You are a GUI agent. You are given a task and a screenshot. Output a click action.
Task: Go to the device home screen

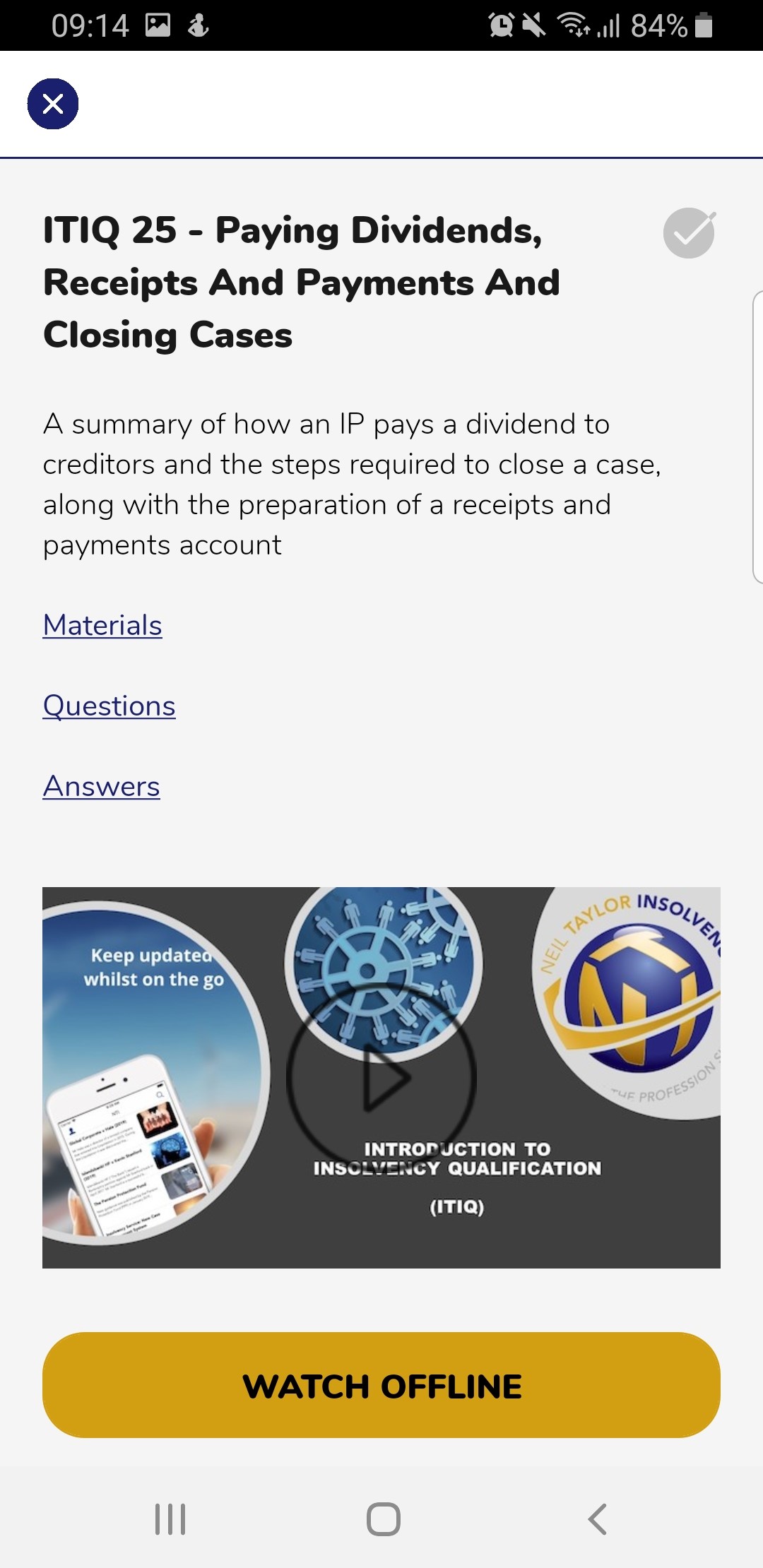[383, 1519]
